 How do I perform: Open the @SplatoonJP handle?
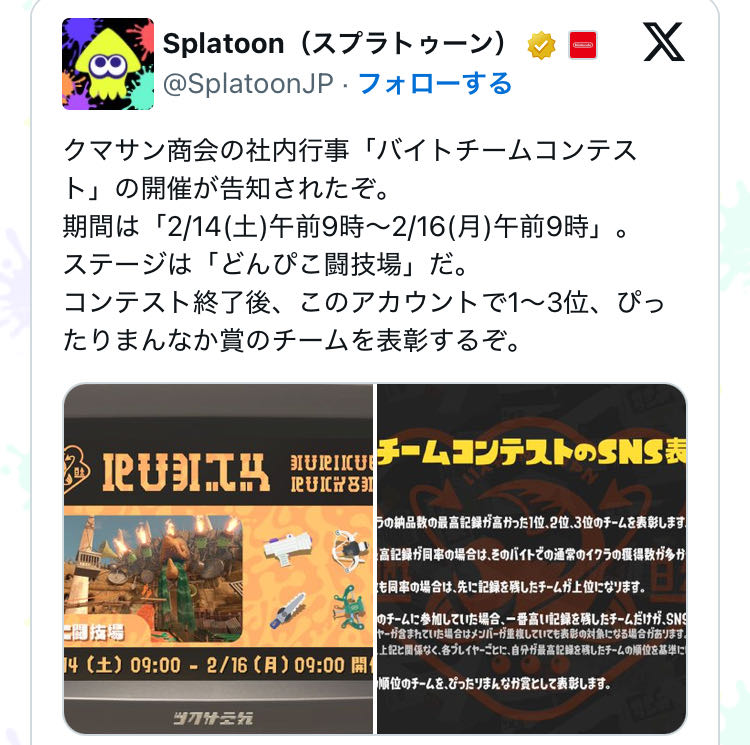(248, 83)
